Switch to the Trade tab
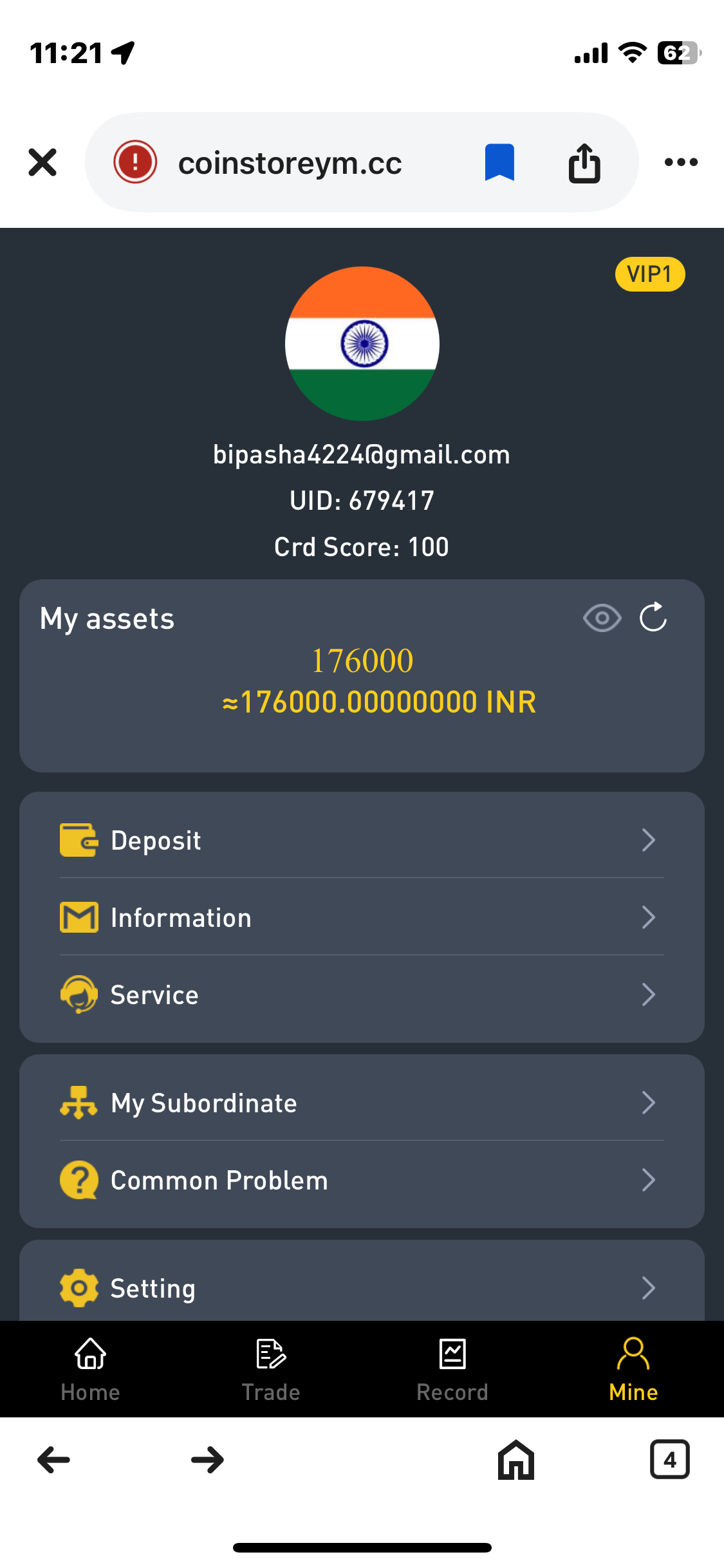This screenshot has height=1568, width=724. pos(271,1369)
